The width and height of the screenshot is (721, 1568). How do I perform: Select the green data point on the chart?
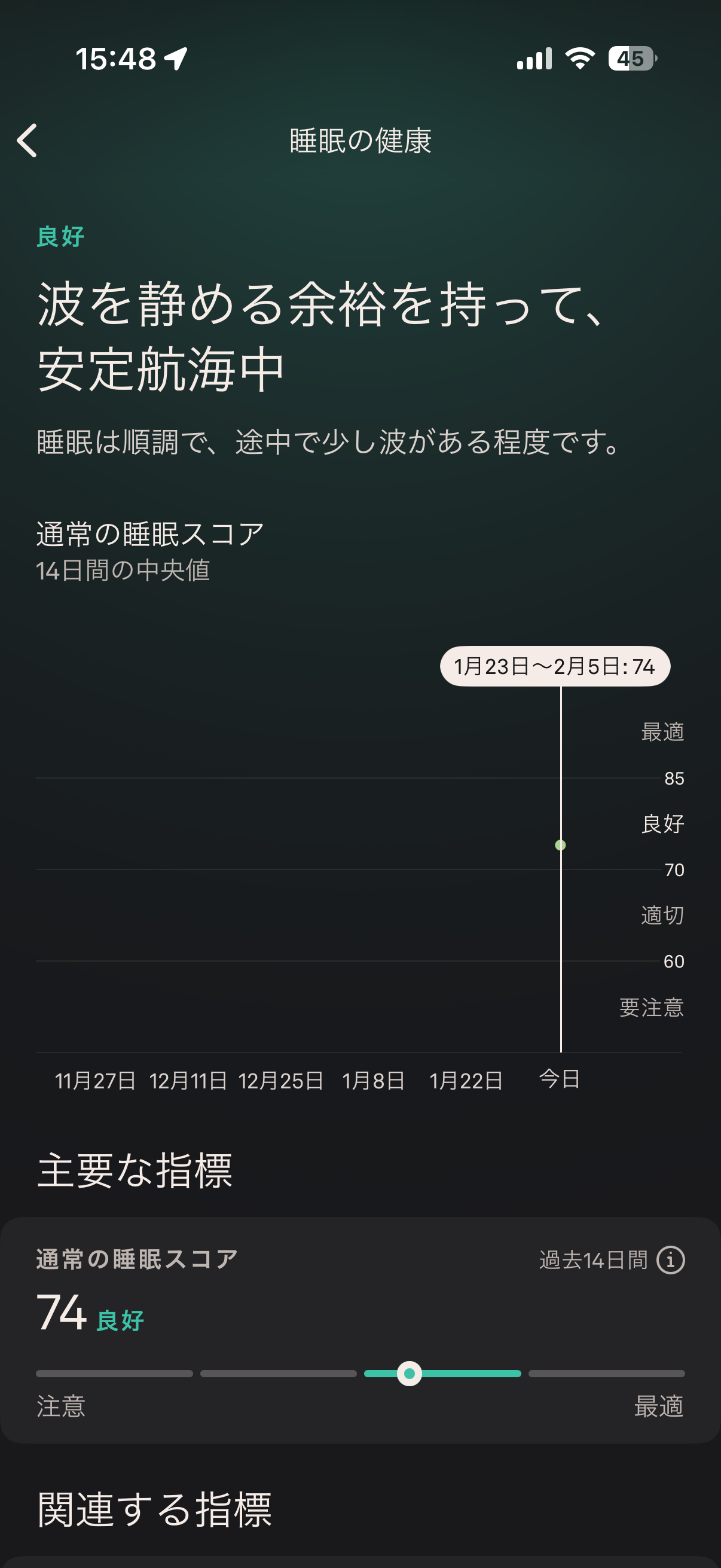coord(560,845)
